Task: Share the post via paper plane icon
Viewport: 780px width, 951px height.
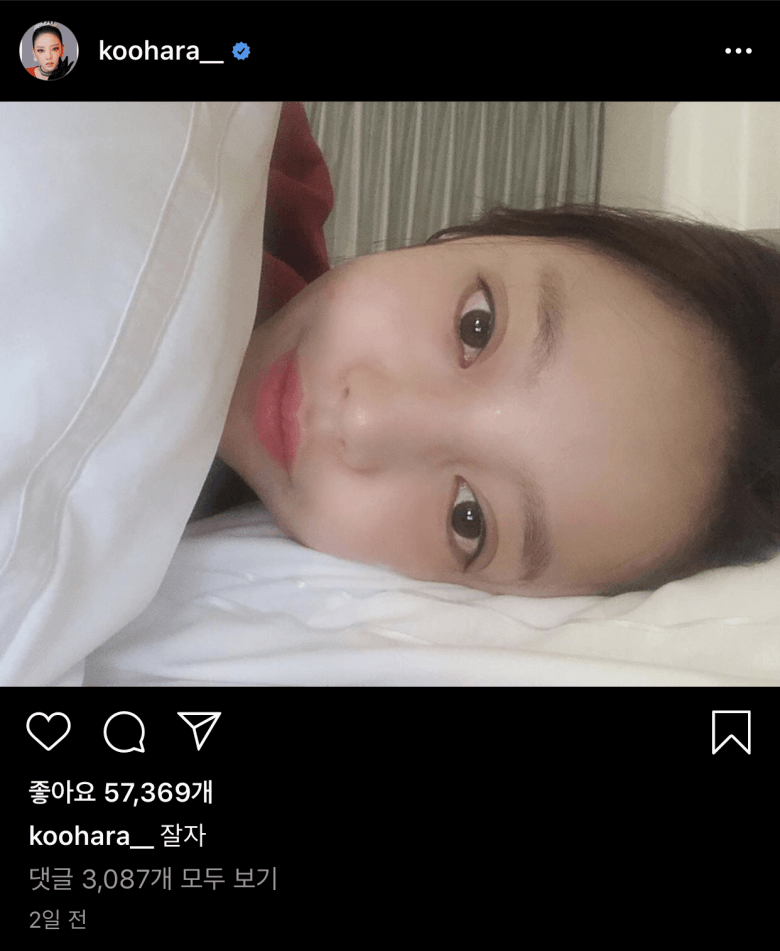Action: (x=199, y=731)
